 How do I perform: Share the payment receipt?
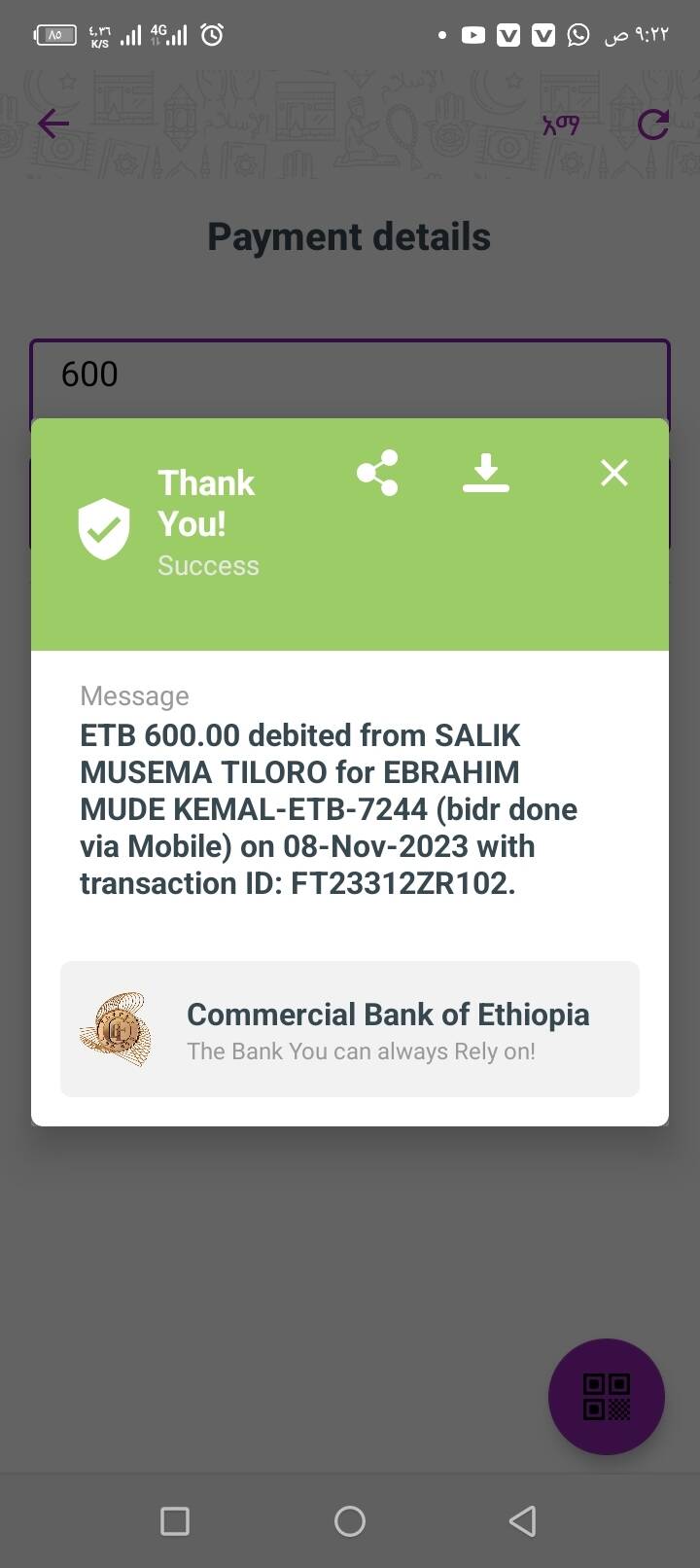click(377, 473)
